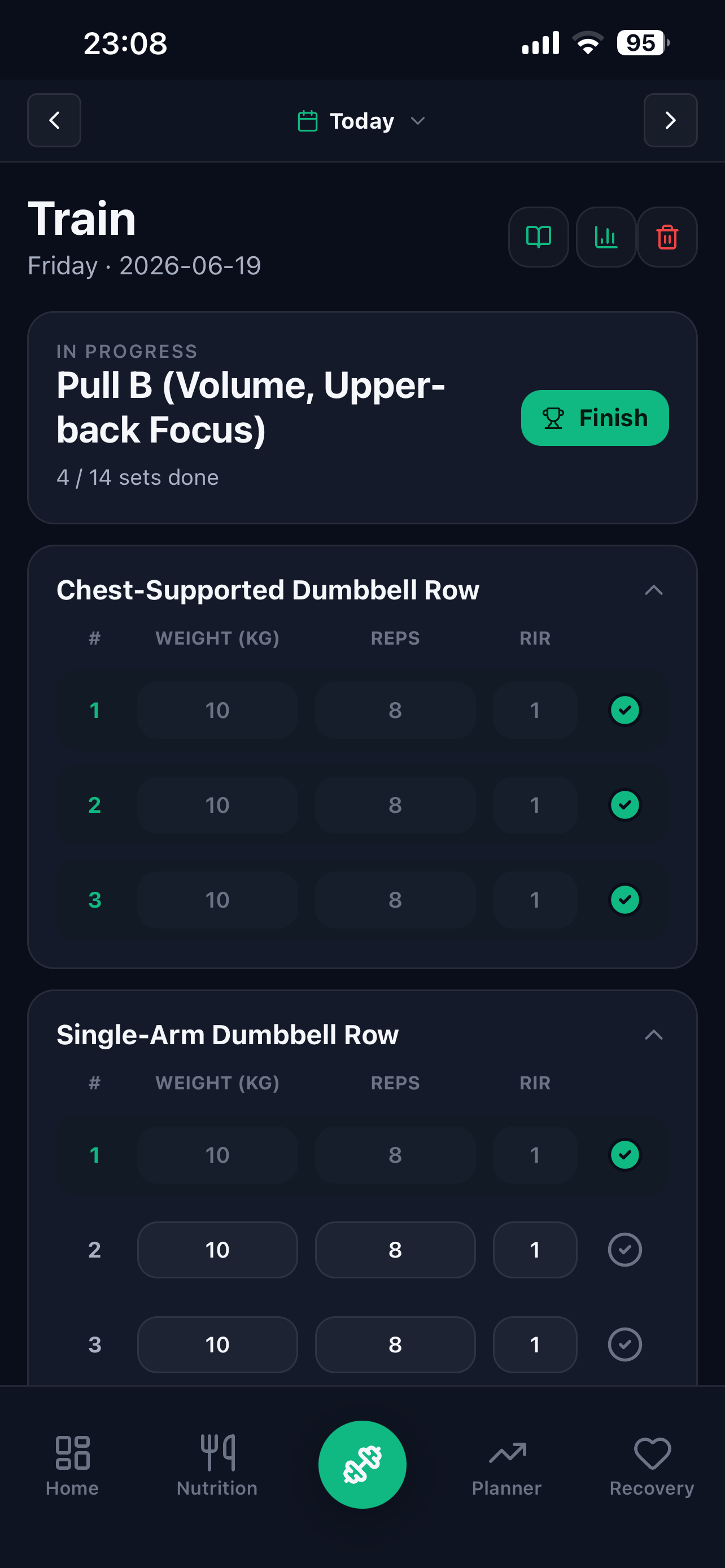The height and width of the screenshot is (1568, 725).
Task: Edit reps for Single-Arm Row set 3
Action: click(395, 1344)
